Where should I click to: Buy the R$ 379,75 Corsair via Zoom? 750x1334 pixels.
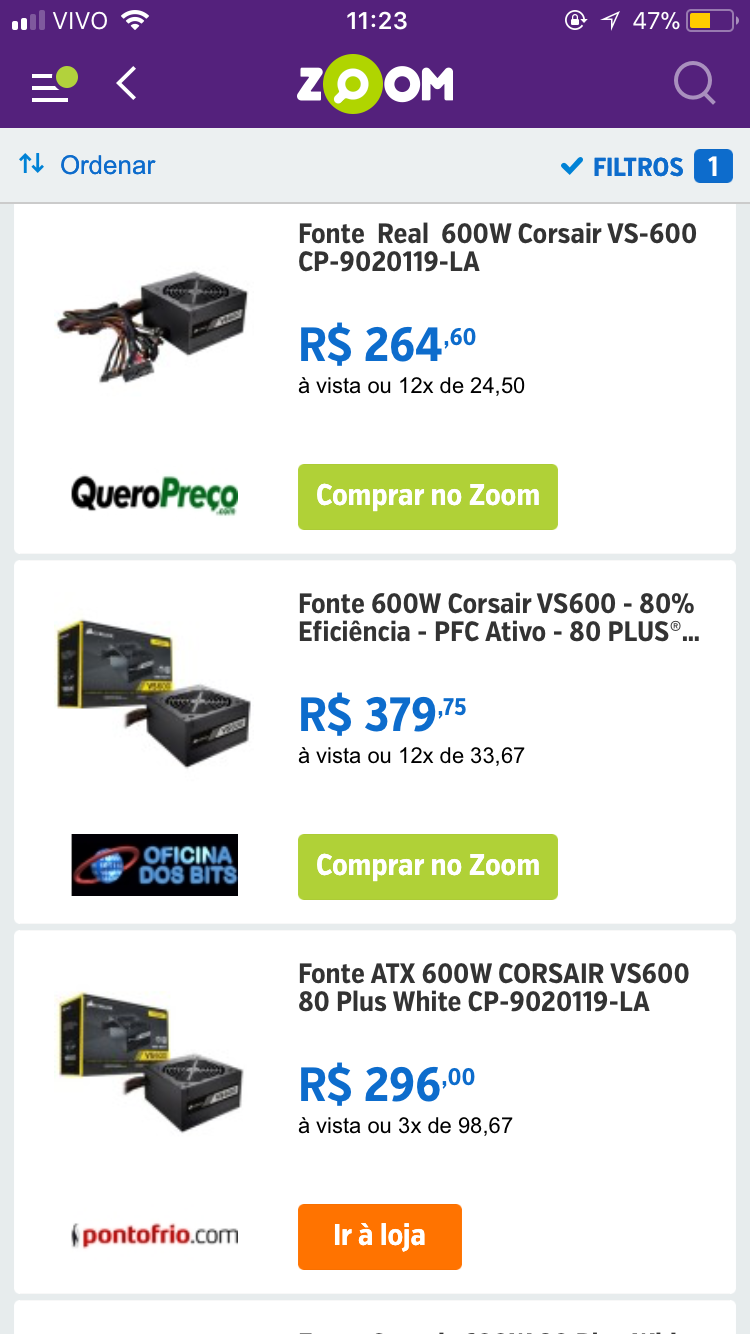click(x=428, y=866)
